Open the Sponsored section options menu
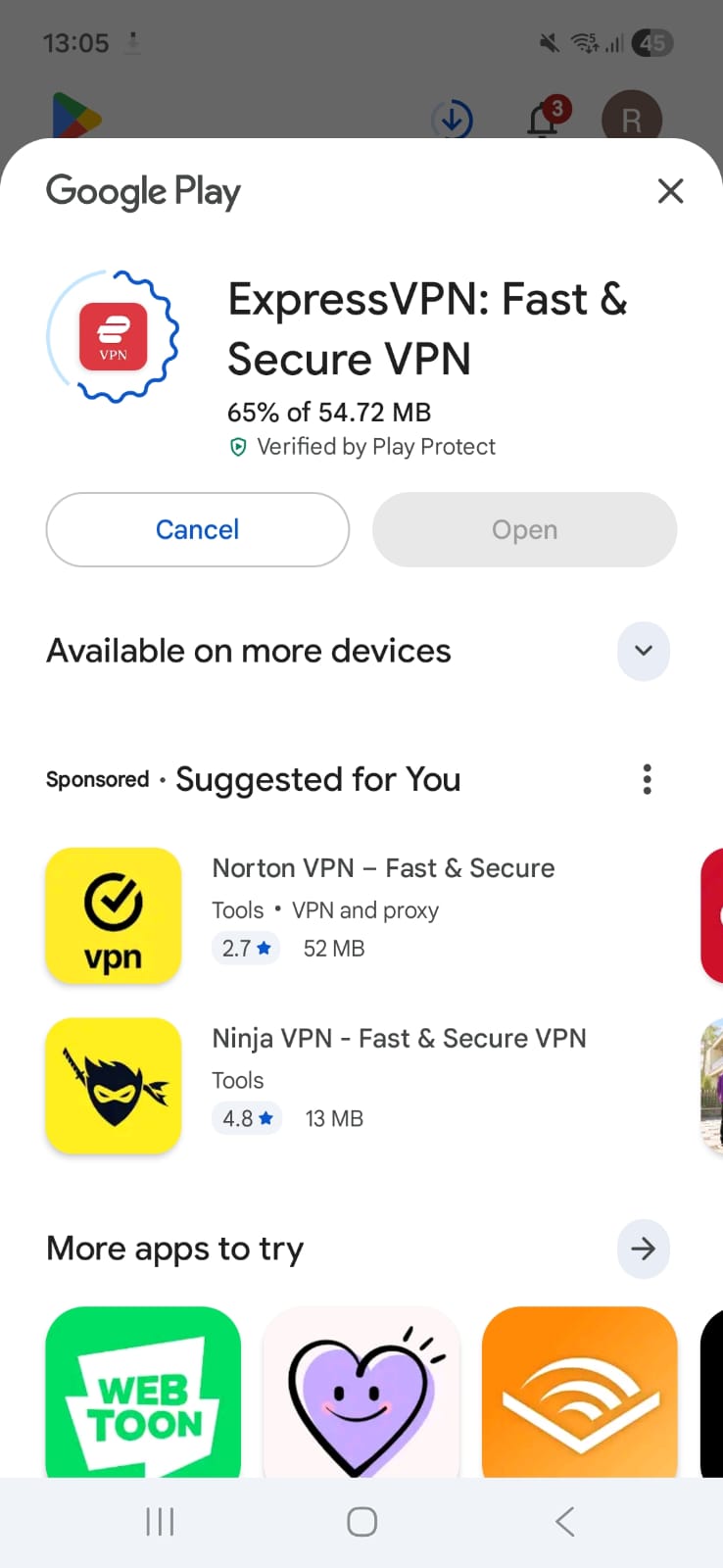Image resolution: width=723 pixels, height=1568 pixels. point(647,779)
